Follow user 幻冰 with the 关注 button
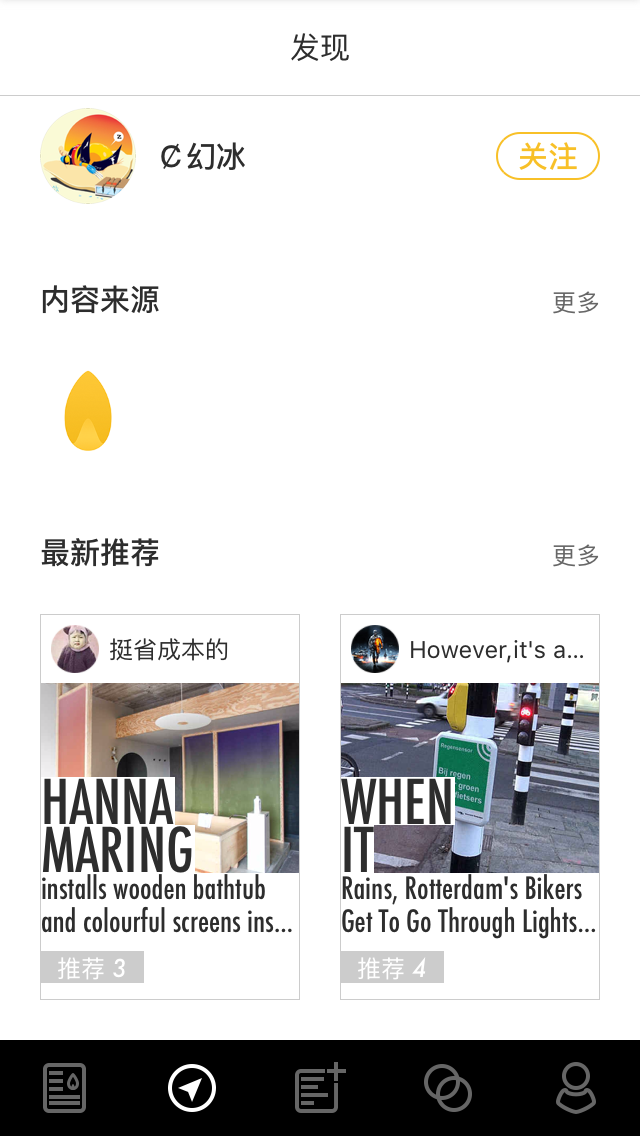 coord(547,156)
